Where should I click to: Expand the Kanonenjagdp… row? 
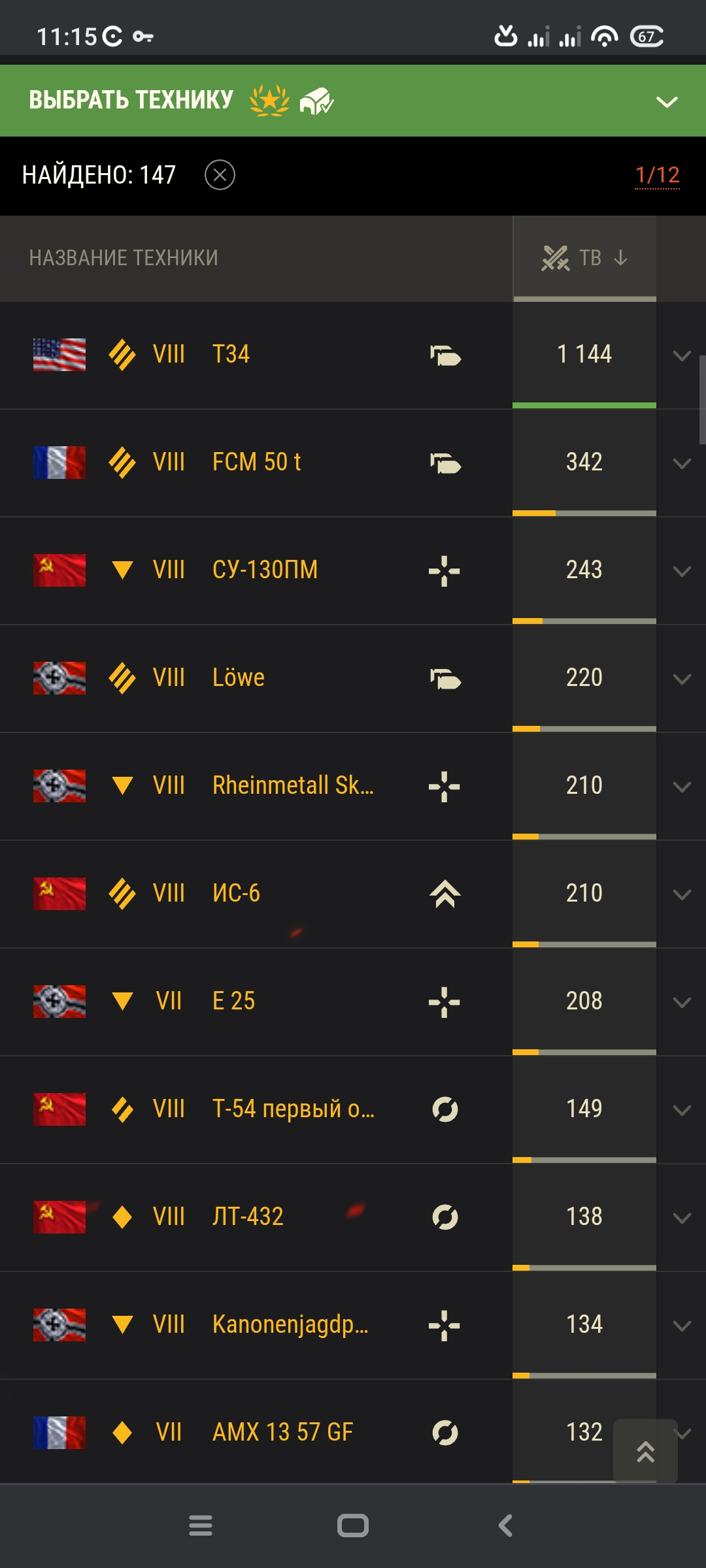(x=682, y=1326)
